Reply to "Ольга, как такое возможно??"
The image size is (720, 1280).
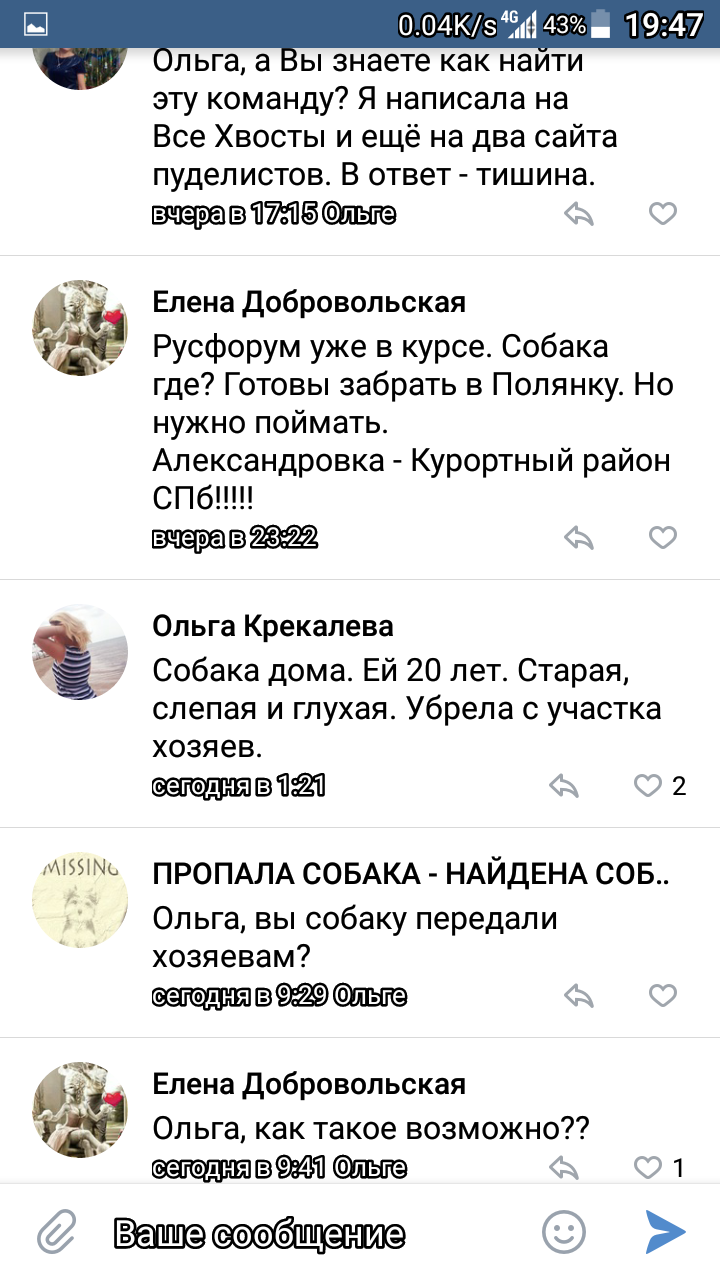pos(565,1167)
